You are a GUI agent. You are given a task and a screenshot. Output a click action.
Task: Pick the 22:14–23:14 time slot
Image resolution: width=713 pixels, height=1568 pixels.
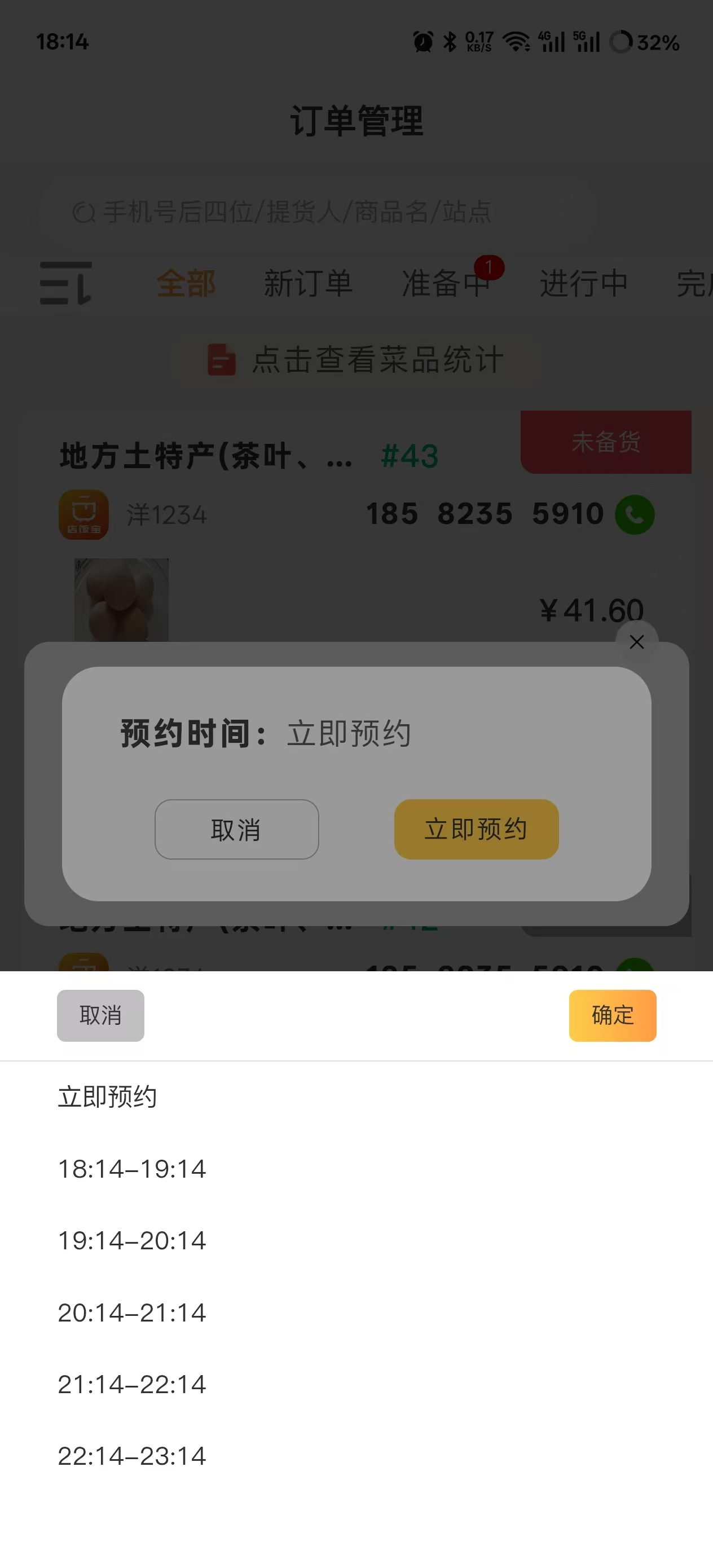132,1457
